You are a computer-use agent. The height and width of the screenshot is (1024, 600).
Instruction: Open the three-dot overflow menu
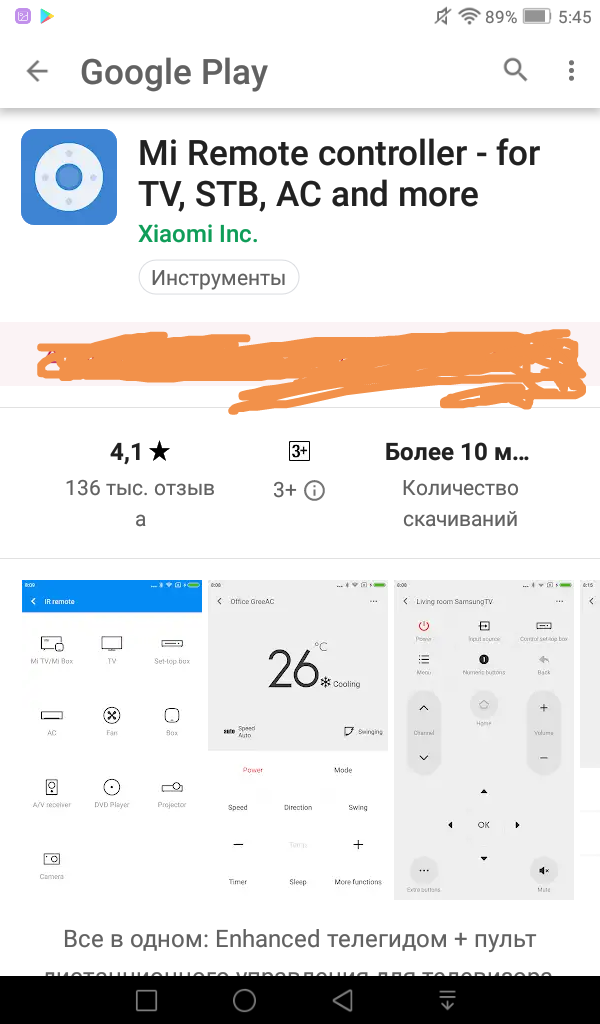click(x=571, y=71)
